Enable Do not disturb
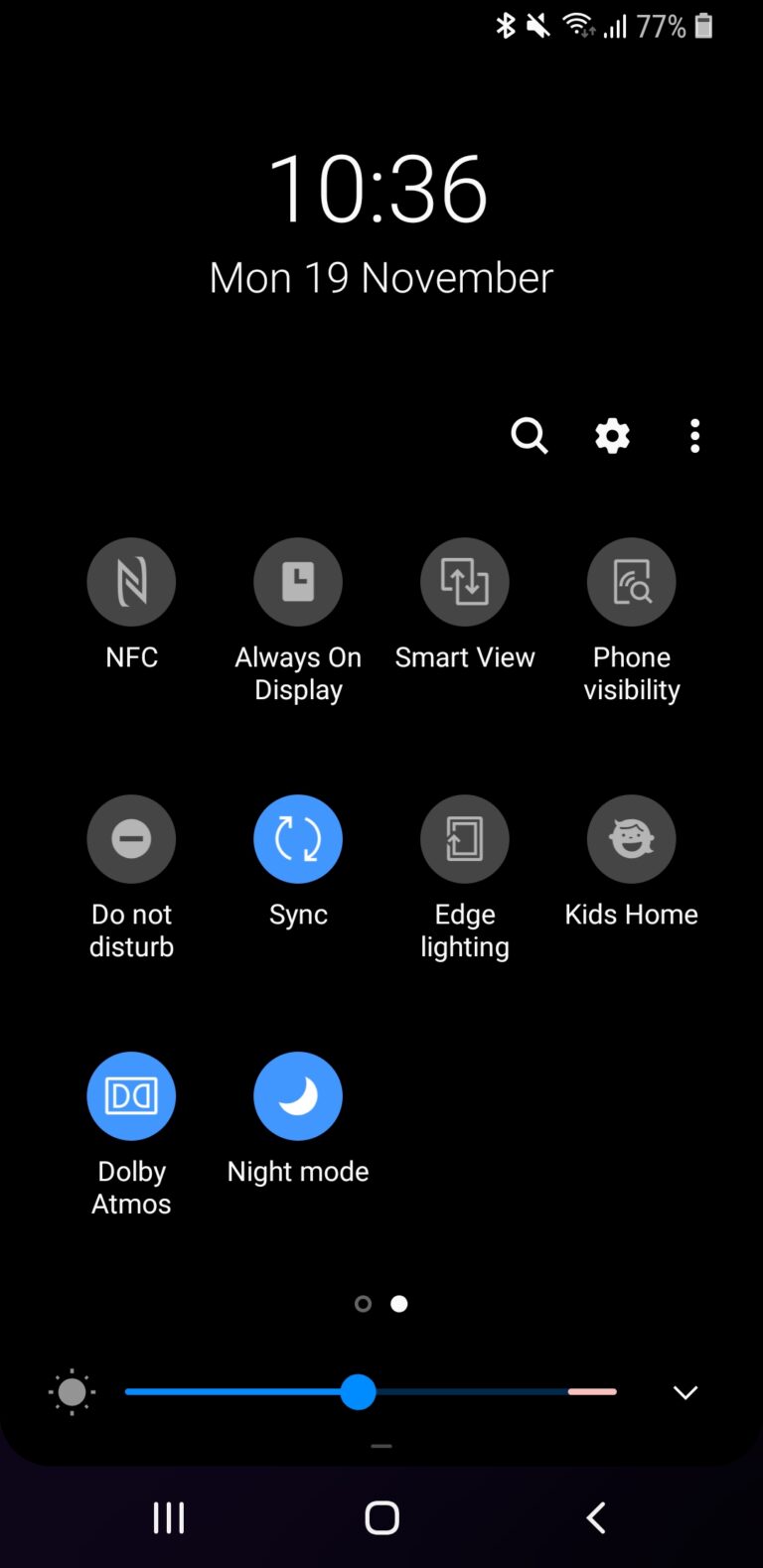Image resolution: width=763 pixels, height=1568 pixels. pos(131,838)
